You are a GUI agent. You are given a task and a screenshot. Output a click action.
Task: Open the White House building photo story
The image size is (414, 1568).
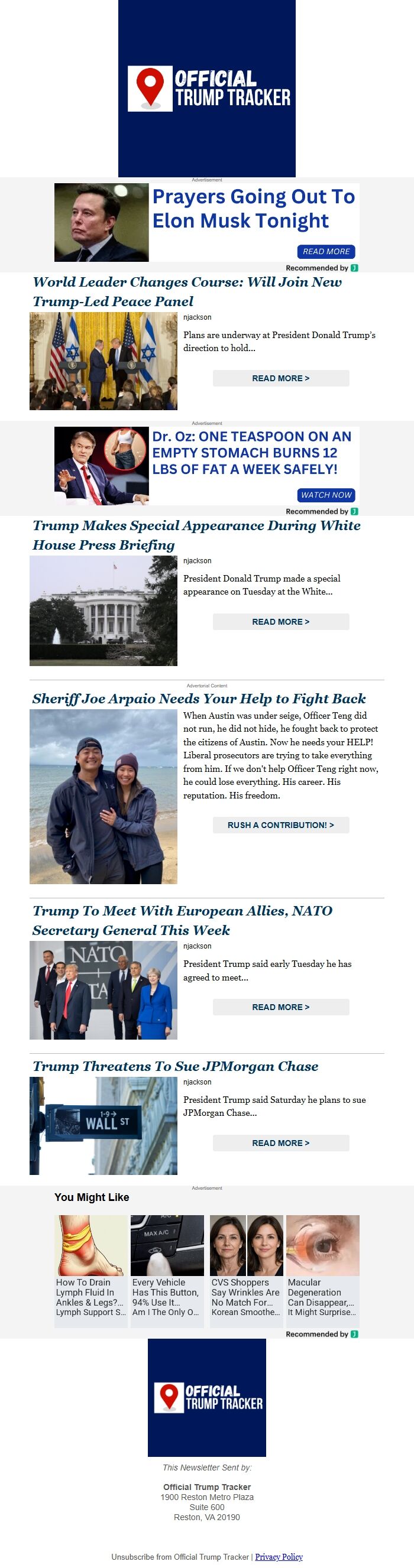tap(103, 611)
